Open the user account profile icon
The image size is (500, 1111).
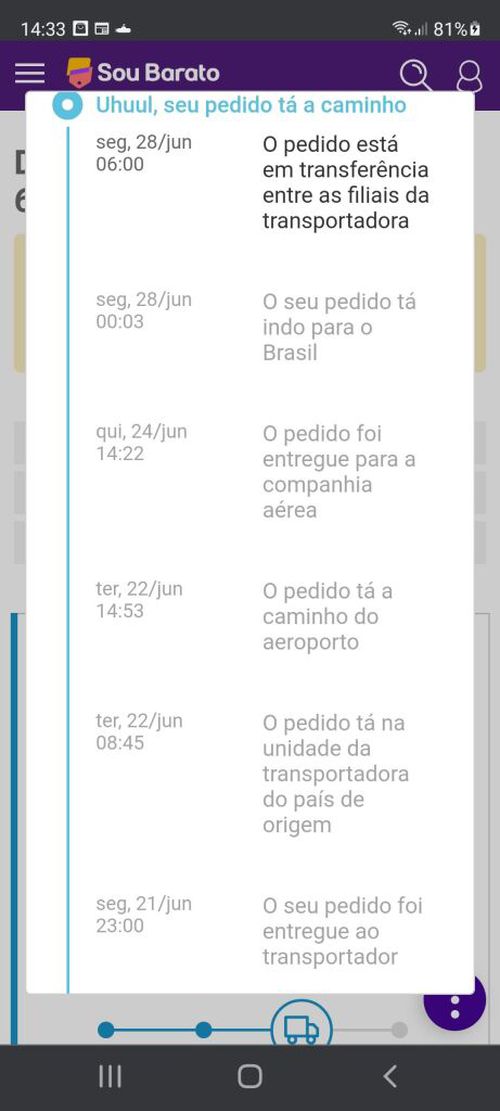click(x=469, y=76)
